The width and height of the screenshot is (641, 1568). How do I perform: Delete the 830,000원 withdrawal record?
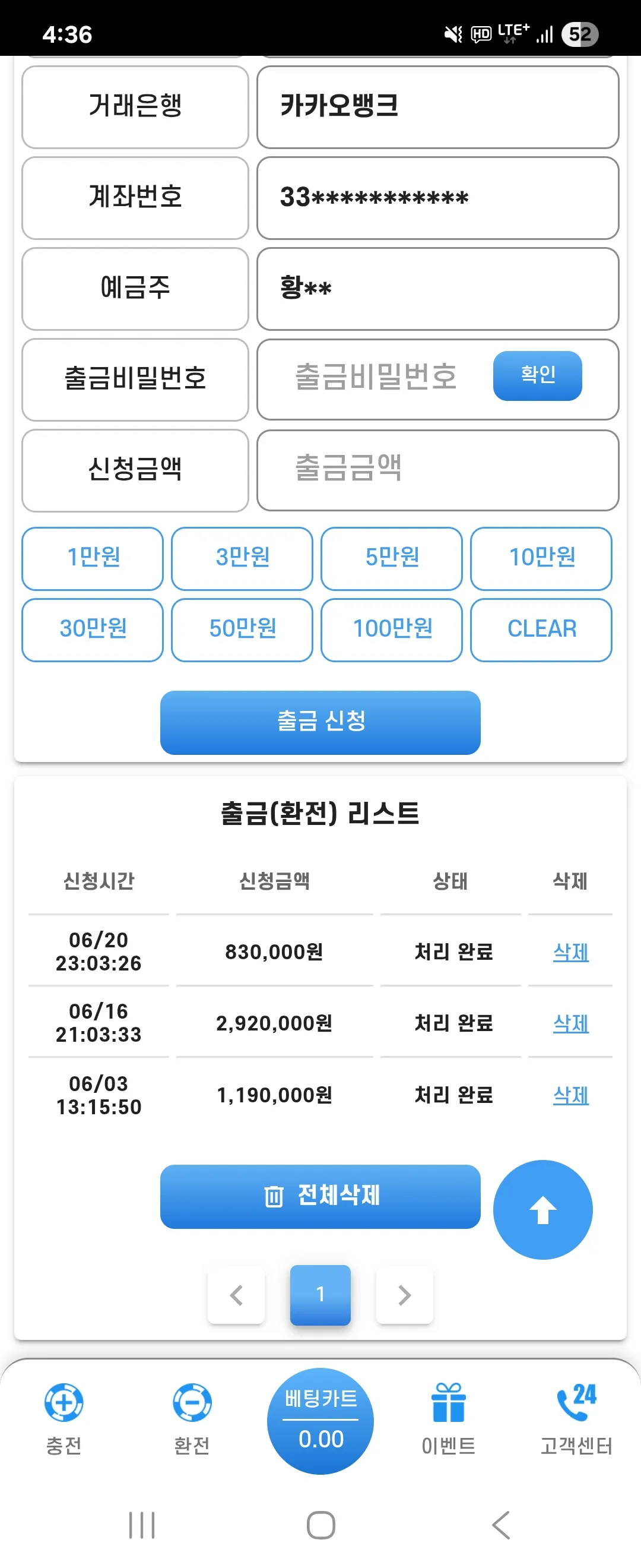(570, 951)
